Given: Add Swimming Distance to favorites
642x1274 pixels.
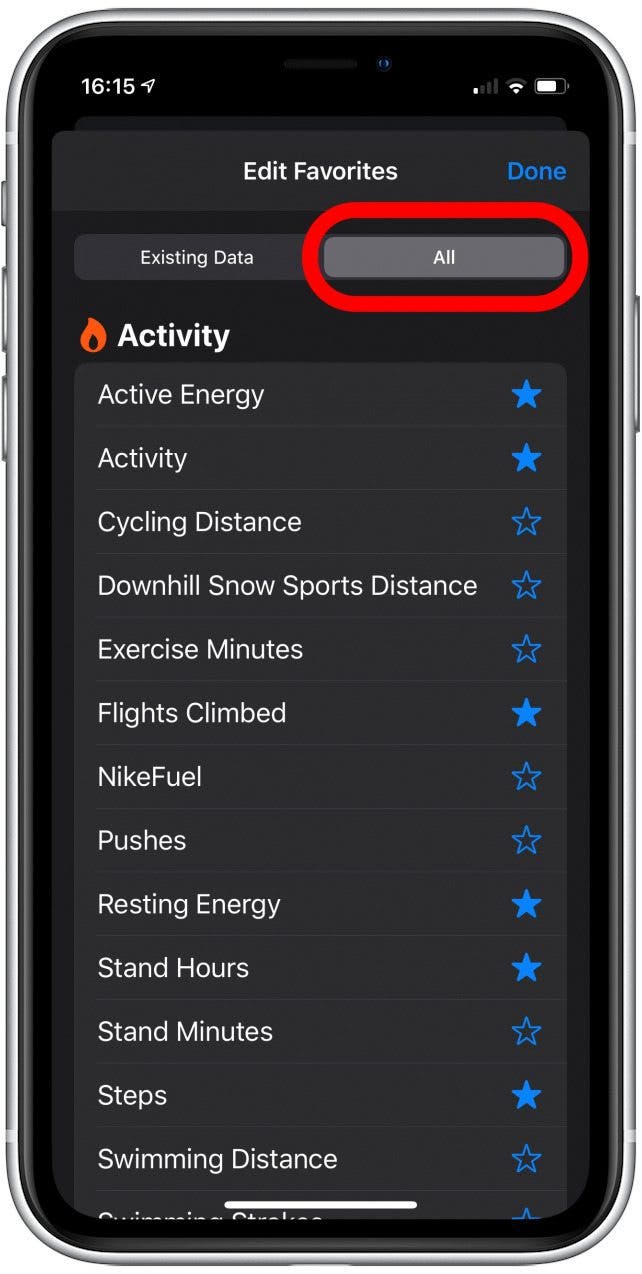Looking at the screenshot, I should [526, 1159].
